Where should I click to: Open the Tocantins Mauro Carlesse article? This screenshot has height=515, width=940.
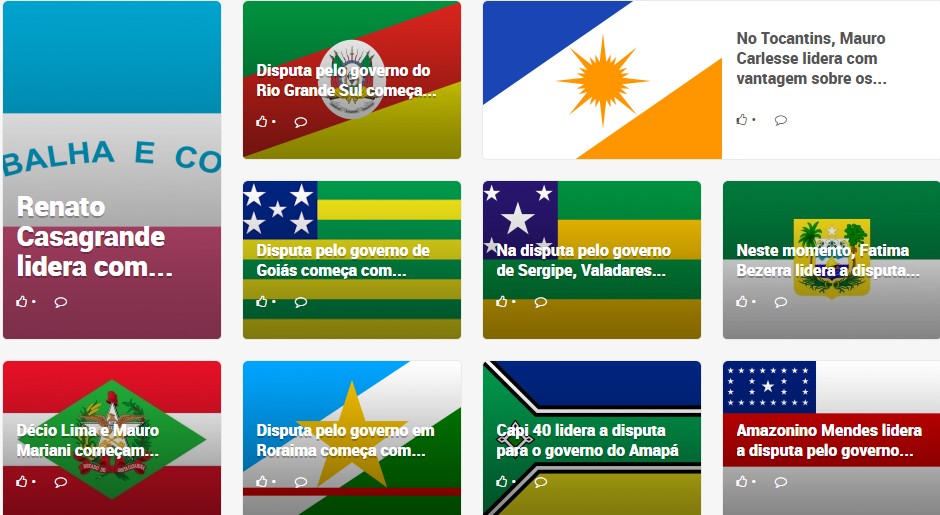pyautogui.click(x=811, y=58)
